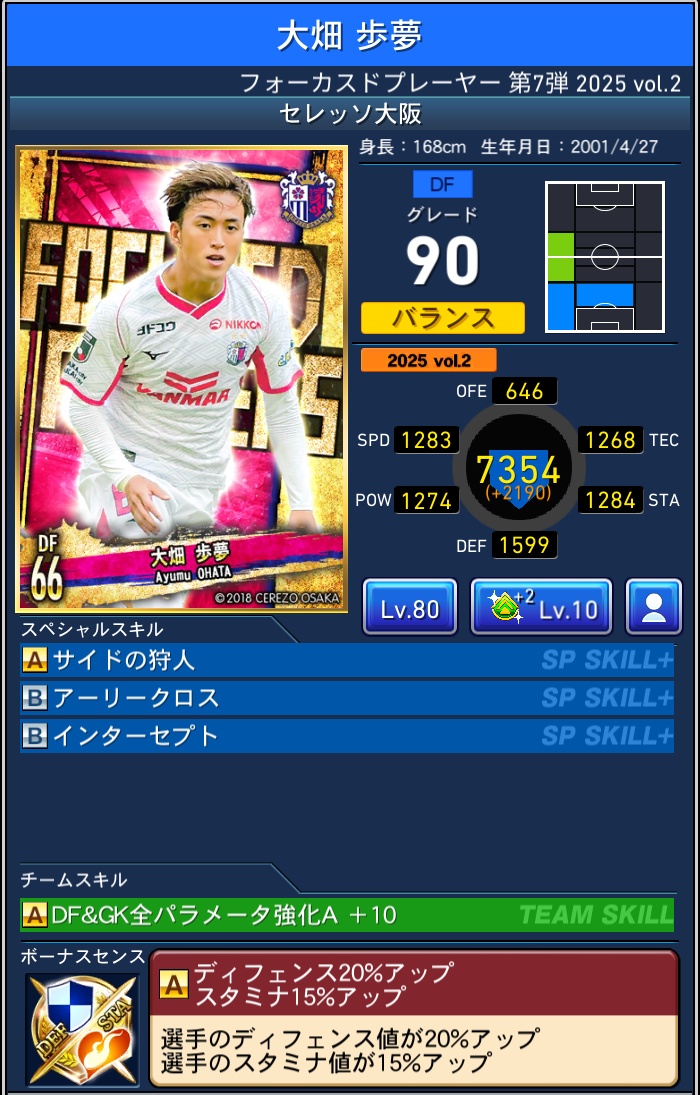Viewport: 700px width, 1095px height.
Task: Select the アーリークロス skill row
Action: coord(346,698)
